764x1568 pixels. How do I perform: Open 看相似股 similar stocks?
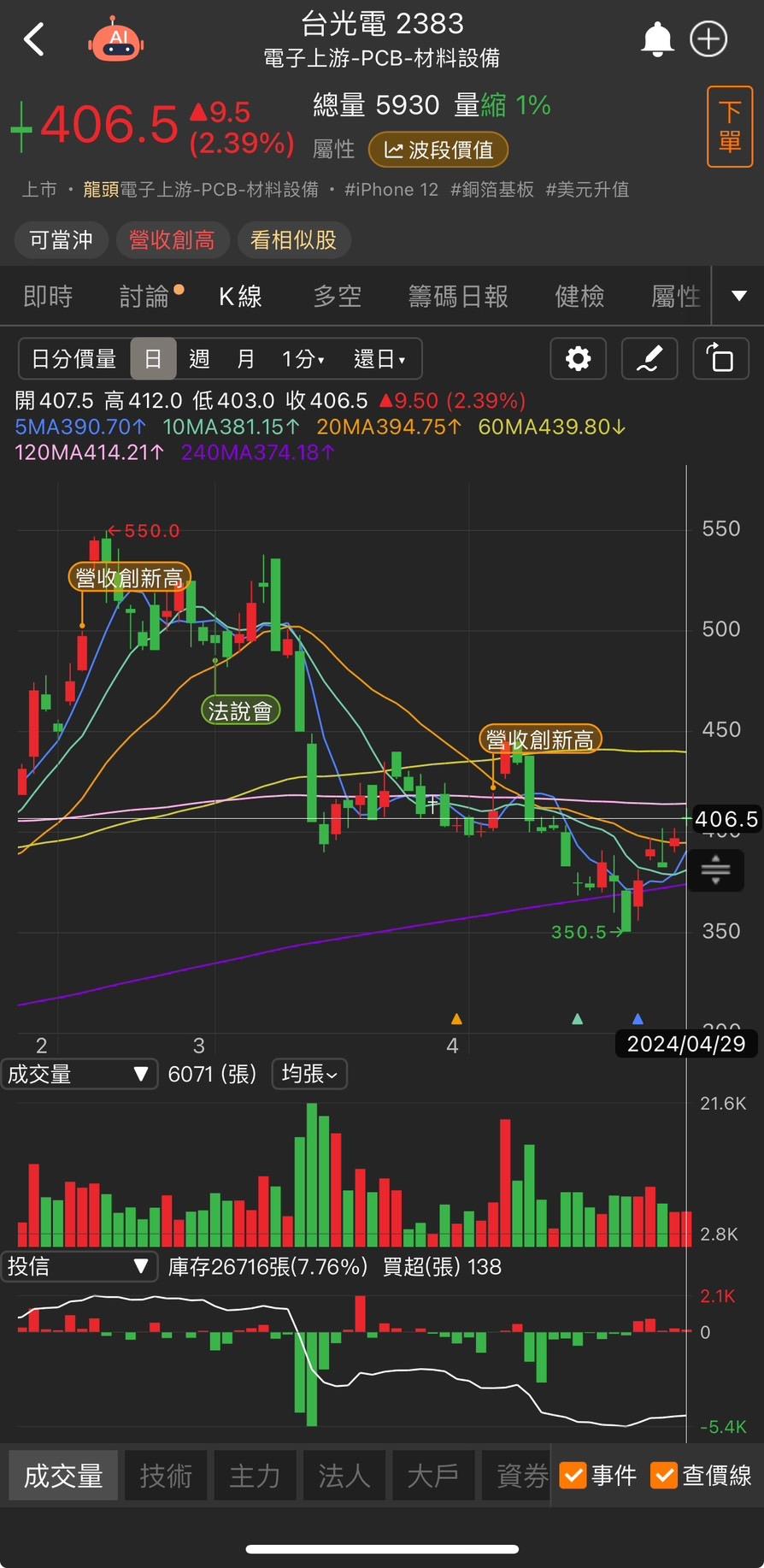tap(293, 240)
